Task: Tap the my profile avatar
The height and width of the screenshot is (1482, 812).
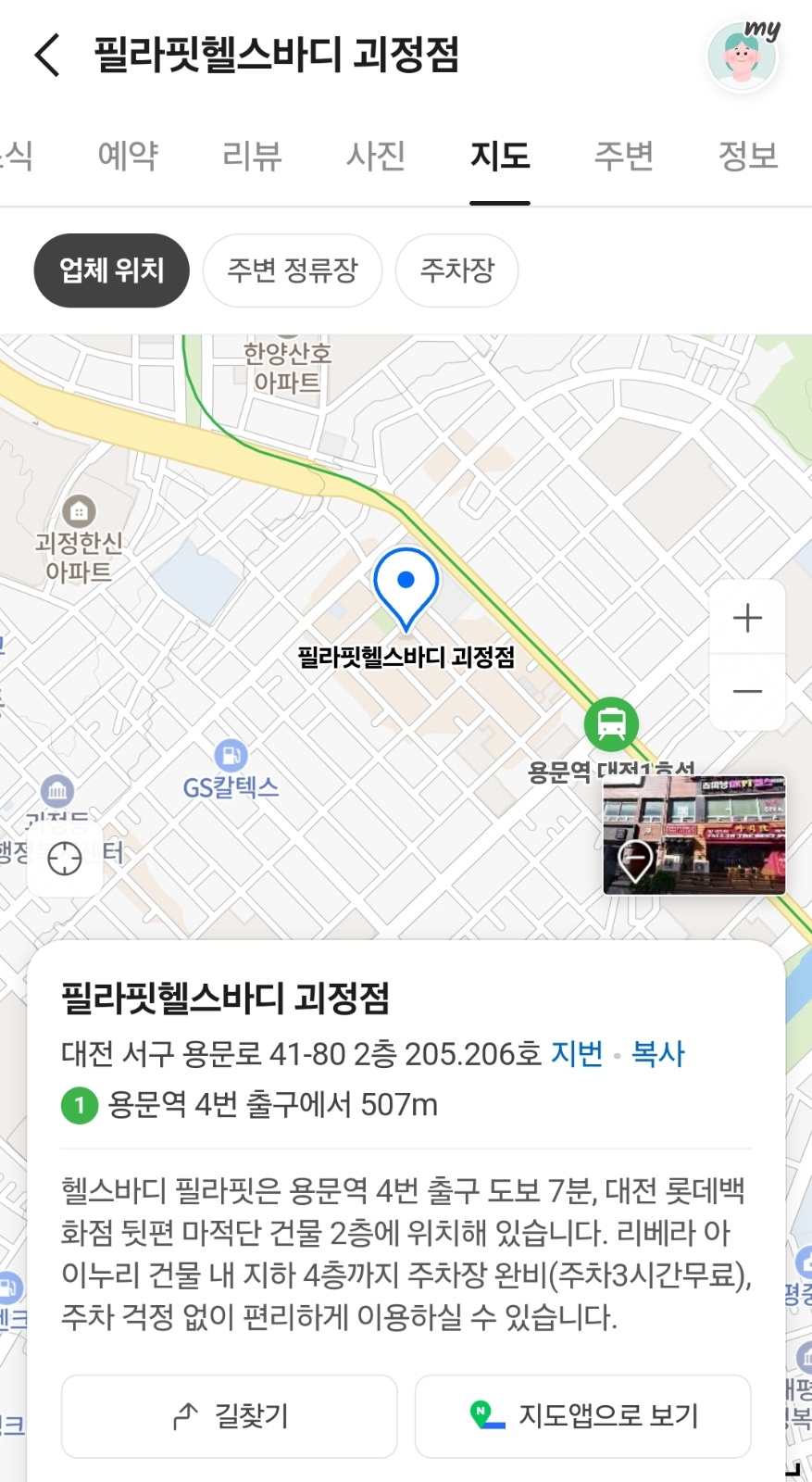Action: click(743, 56)
